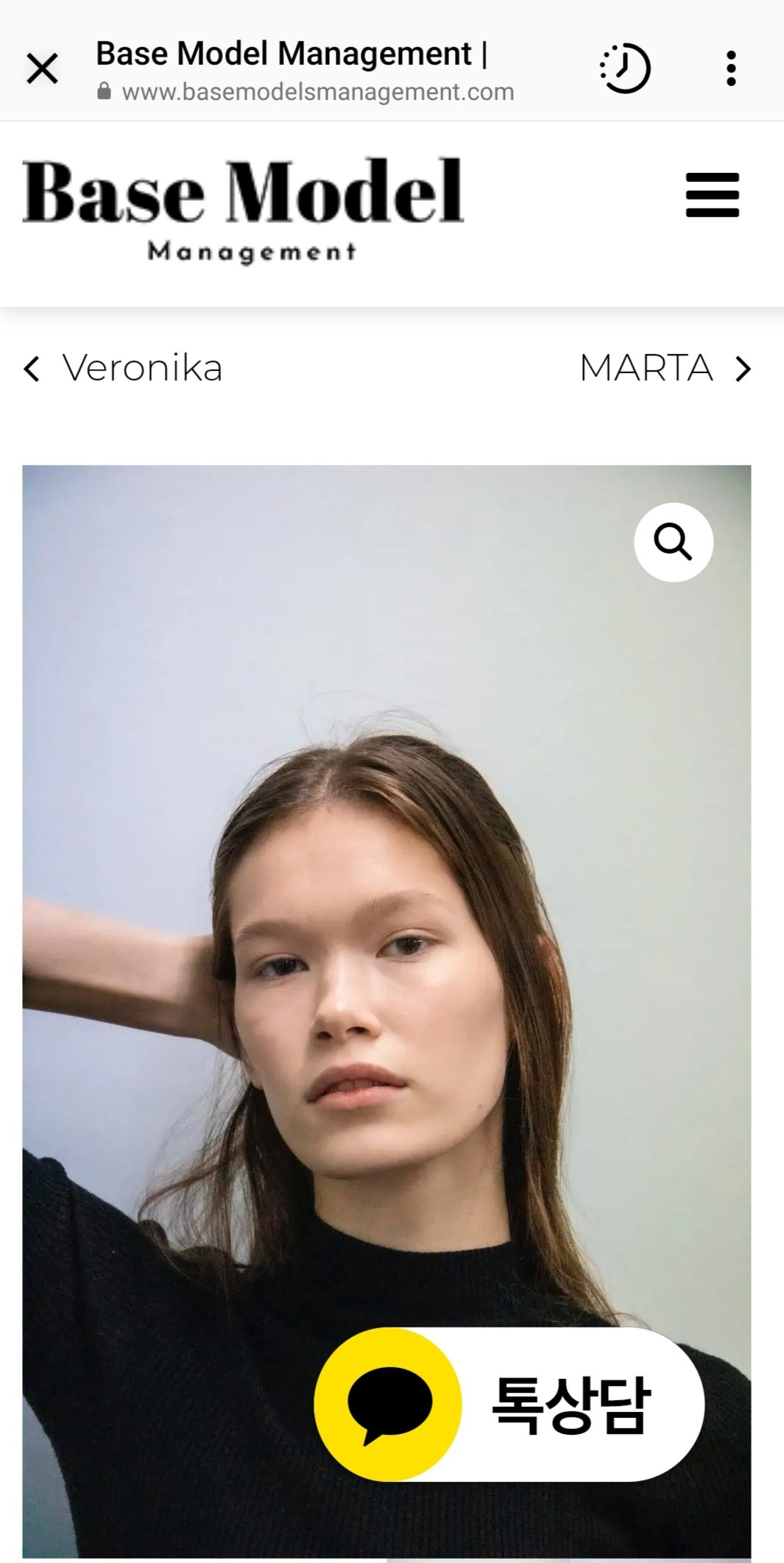Open the Base Model Management home logo
Image resolution: width=784 pixels, height=1563 pixels.
(243, 210)
